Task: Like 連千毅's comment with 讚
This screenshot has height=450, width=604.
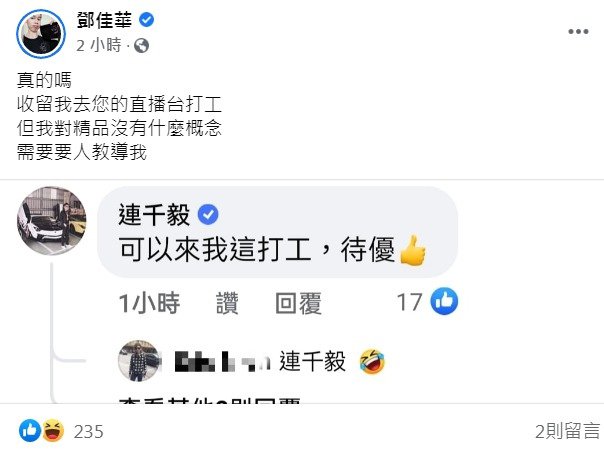Action: [230, 301]
